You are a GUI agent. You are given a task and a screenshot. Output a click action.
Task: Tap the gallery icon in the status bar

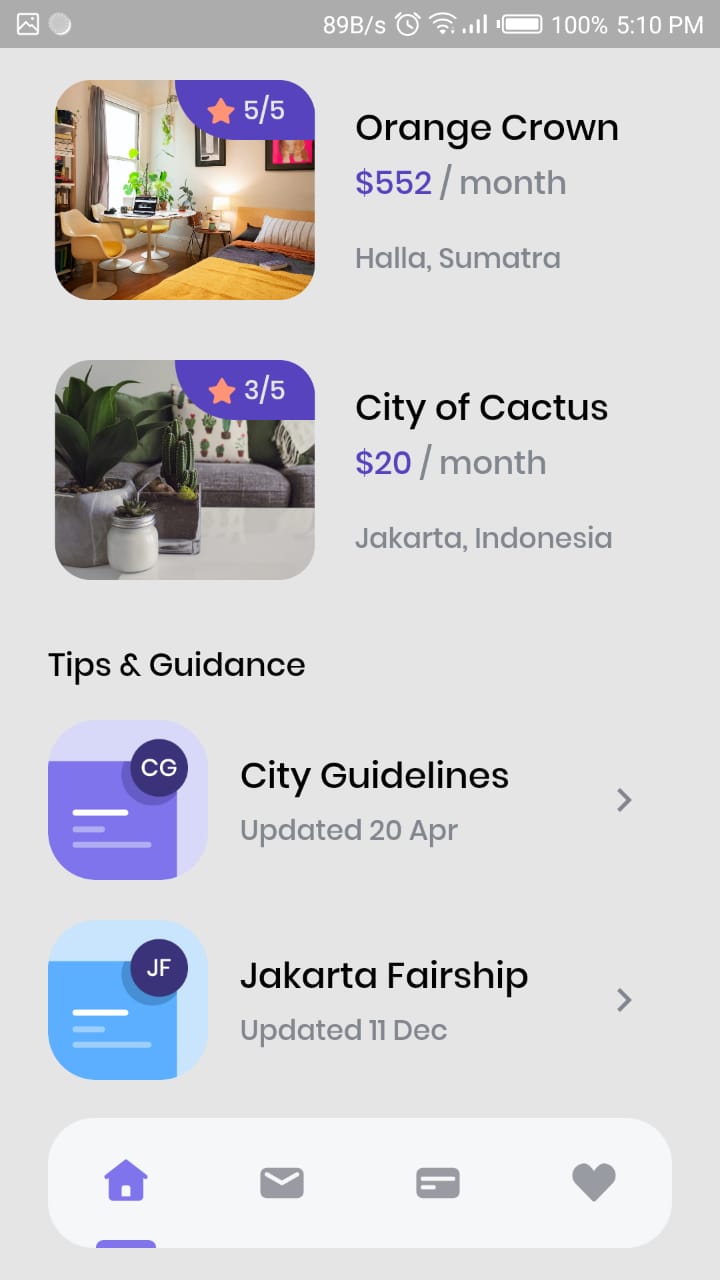(x=28, y=25)
